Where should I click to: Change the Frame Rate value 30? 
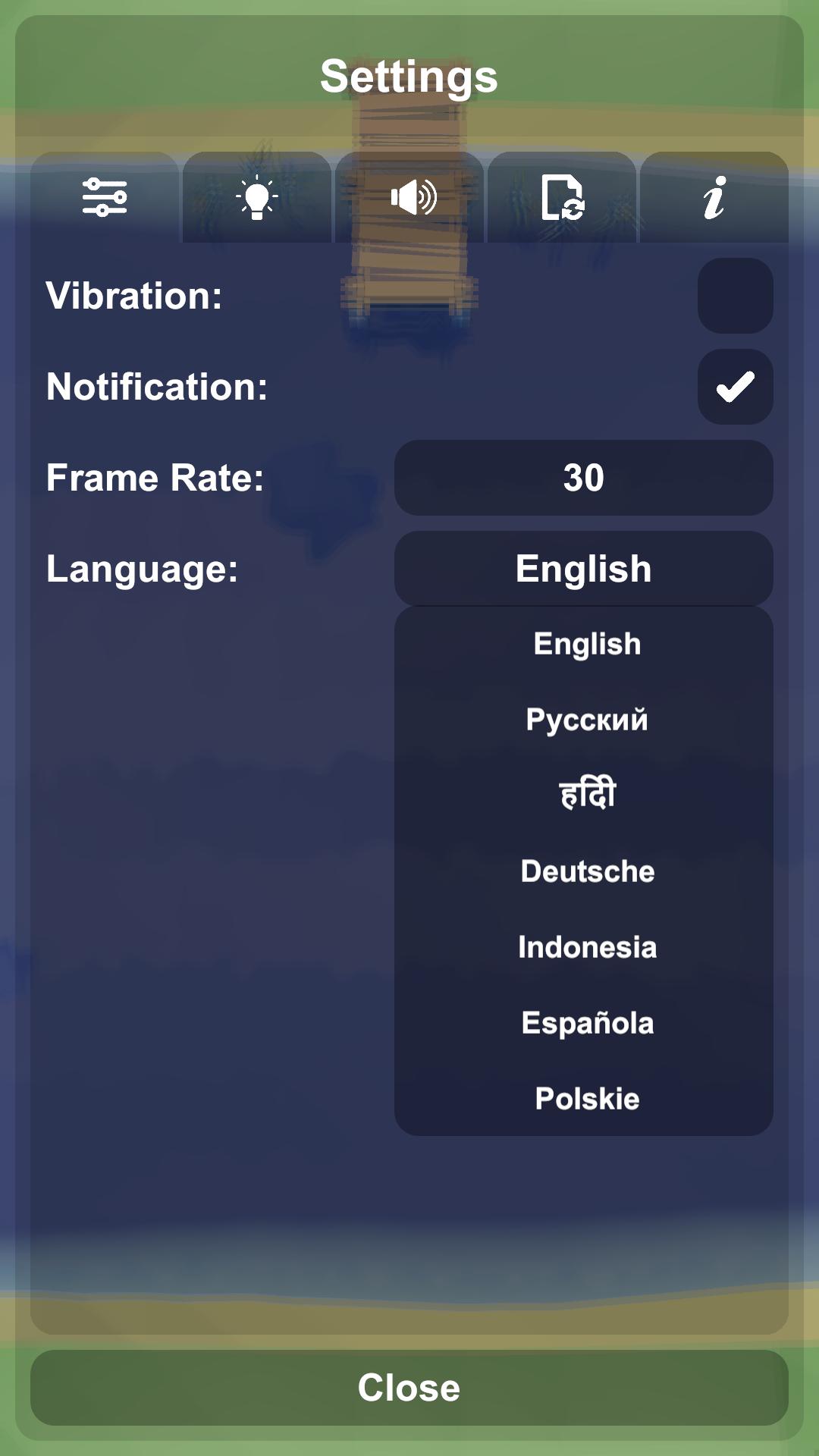pyautogui.click(x=584, y=478)
